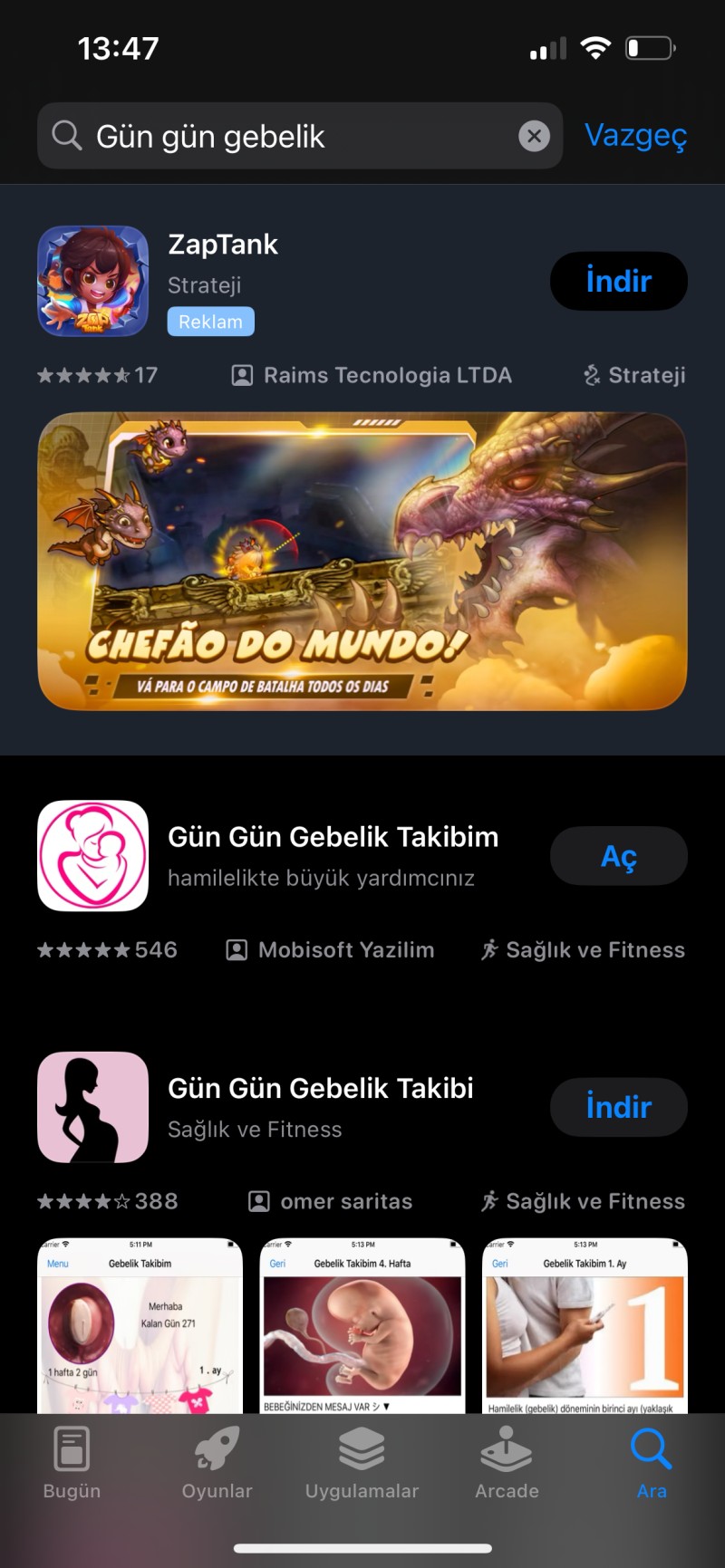Download Gün Gün Gebelik Takibi with İndir
Viewport: 725px width, 1568px height.
[618, 1107]
